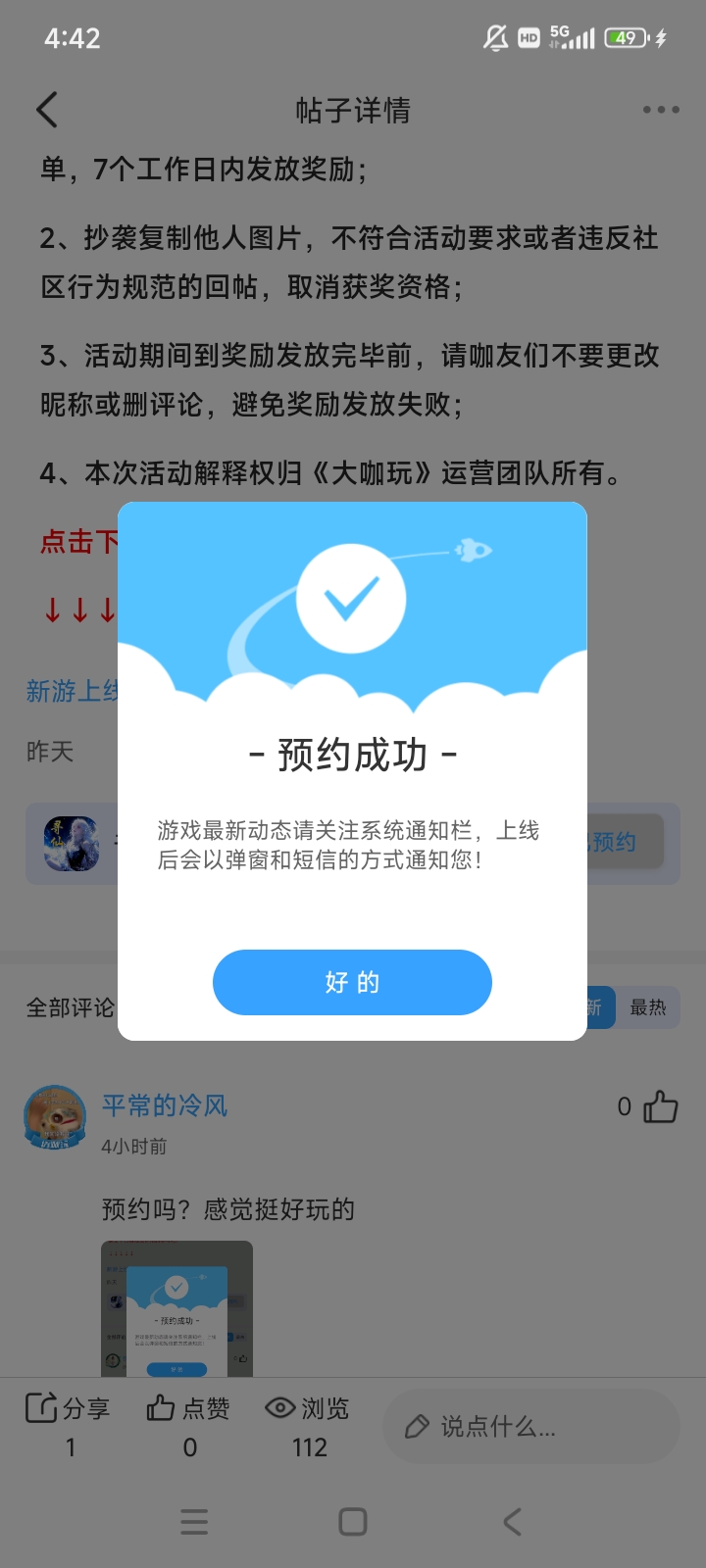706x1568 pixels.
Task: Open 平常的冷风's profile avatar
Action: (55, 1116)
